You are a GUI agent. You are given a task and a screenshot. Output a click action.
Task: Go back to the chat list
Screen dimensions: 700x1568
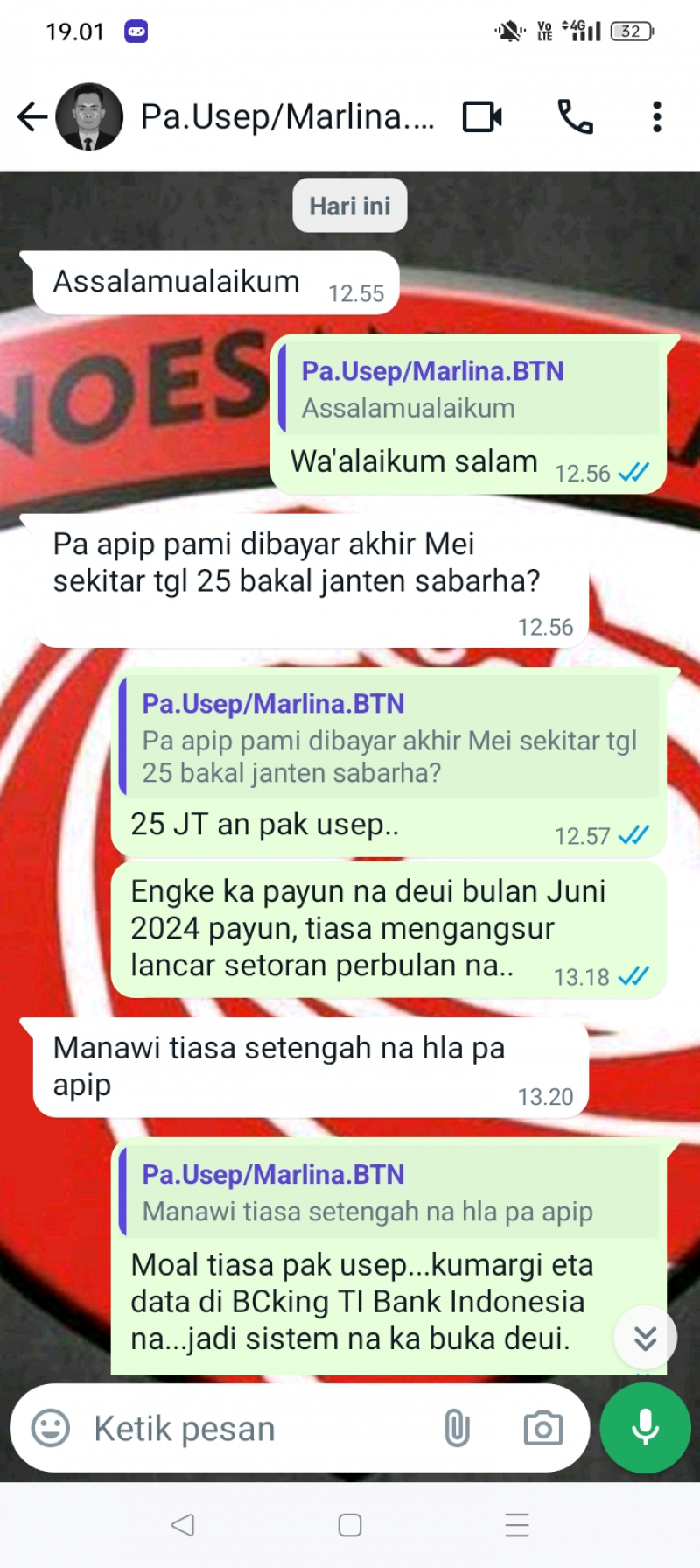32,116
